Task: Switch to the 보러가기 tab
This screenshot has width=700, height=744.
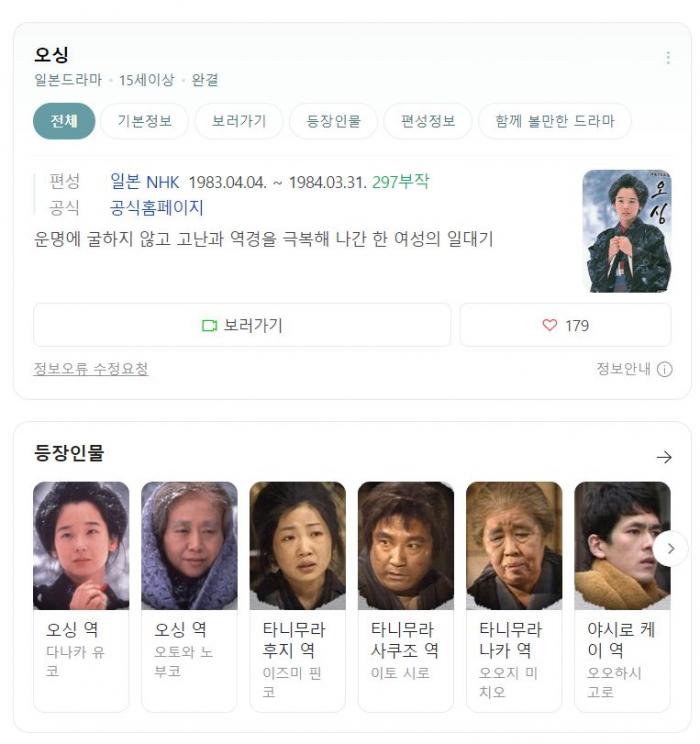Action: click(239, 121)
